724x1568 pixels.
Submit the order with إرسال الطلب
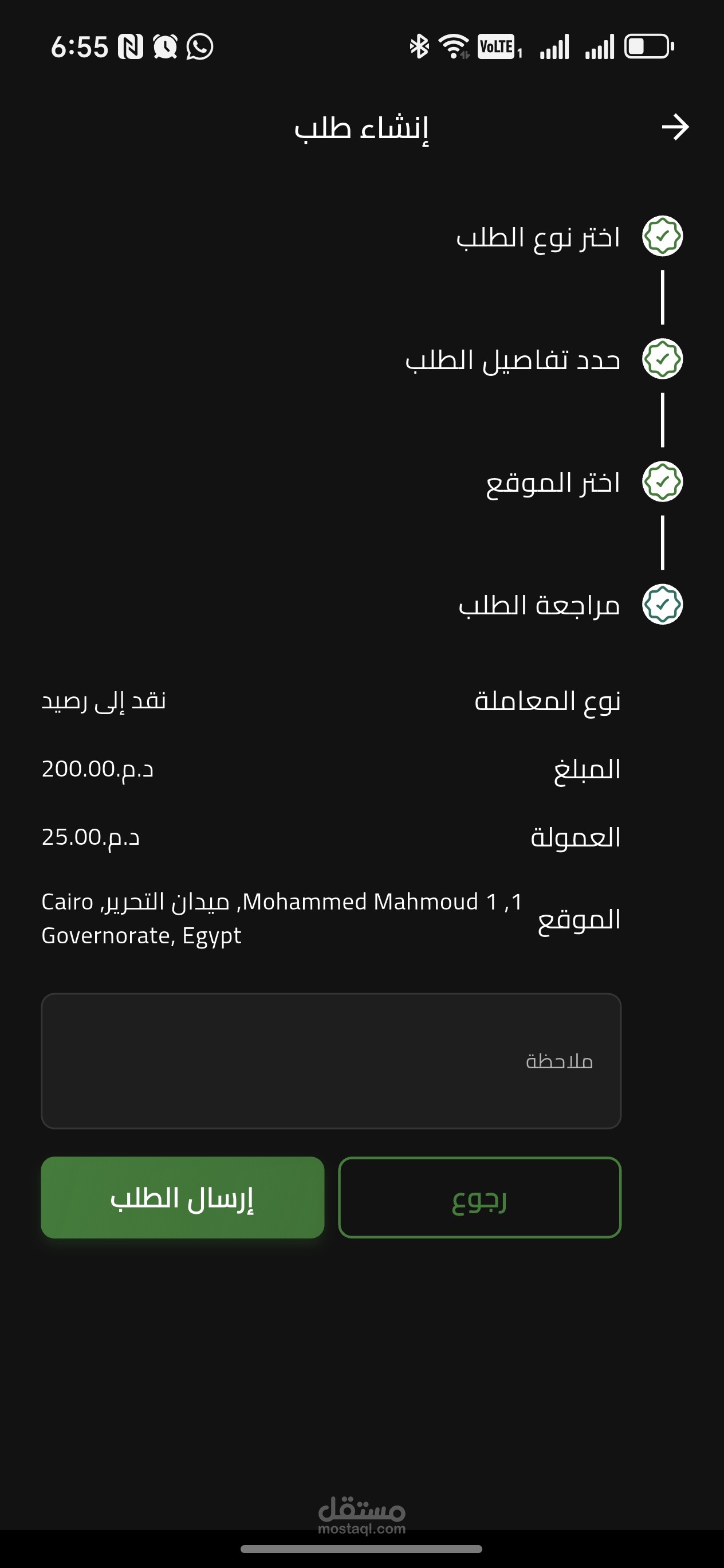(183, 1197)
